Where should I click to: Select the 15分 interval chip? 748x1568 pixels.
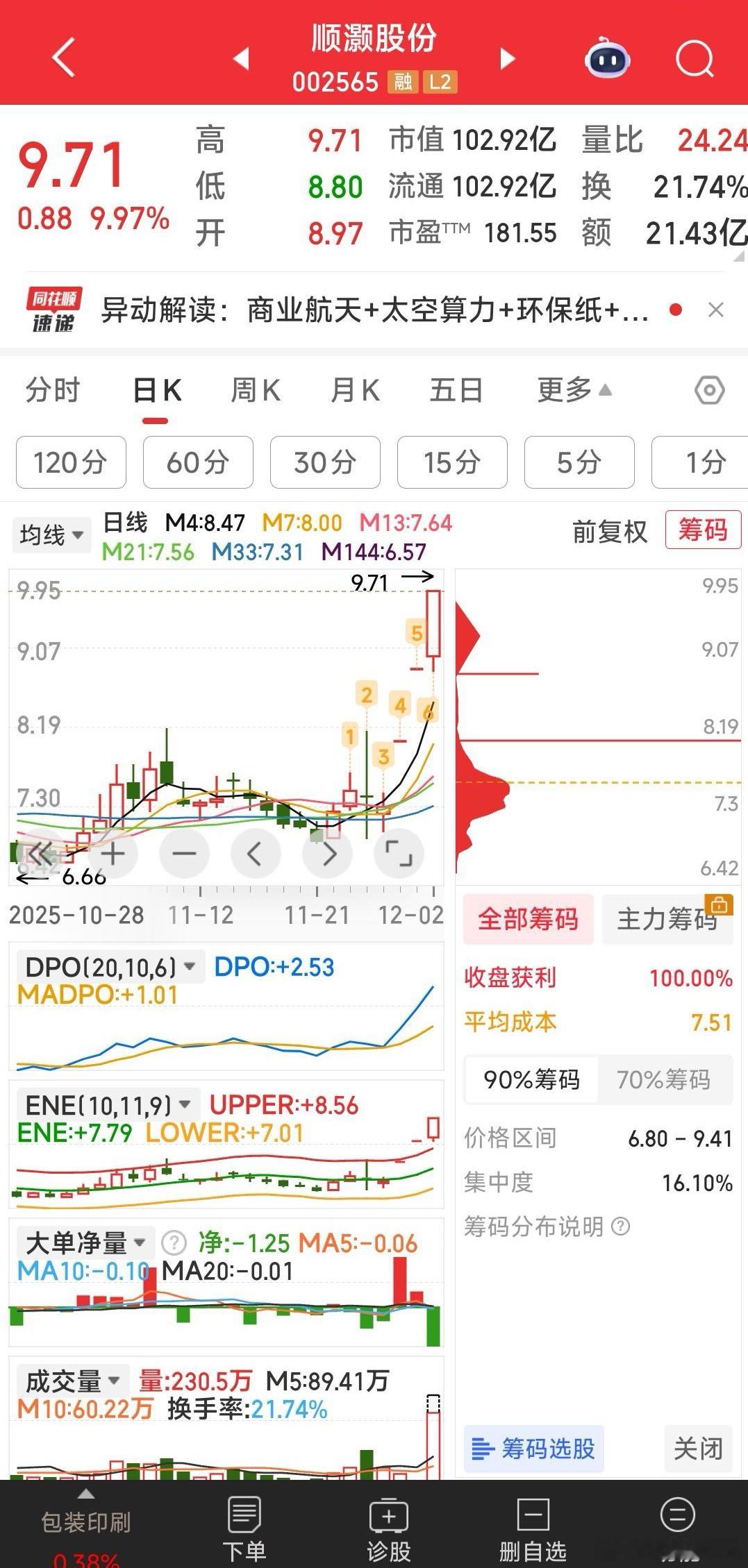point(452,462)
